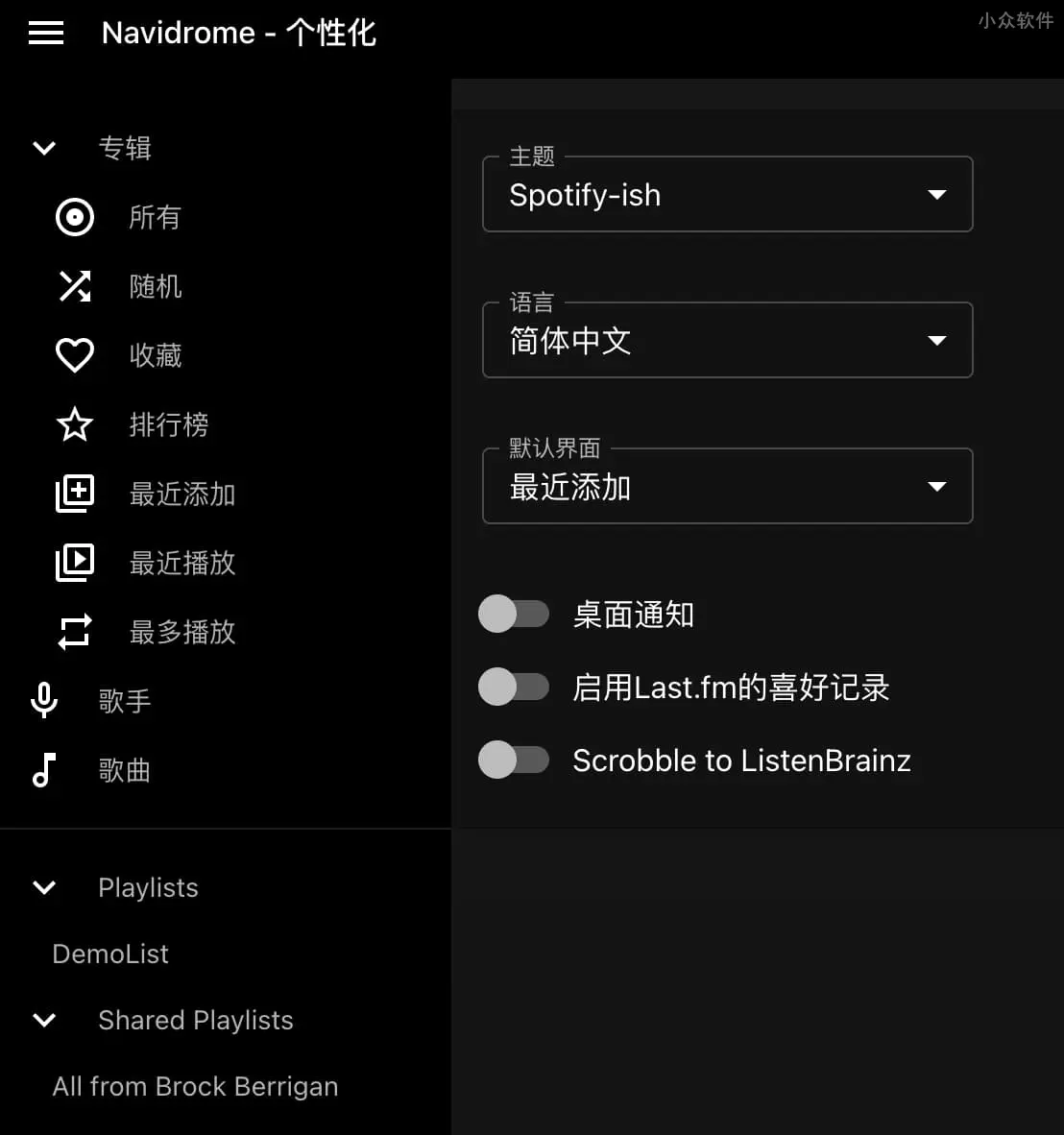Image resolution: width=1064 pixels, height=1135 pixels.
Task: Open 收藏 albums
Action: point(155,356)
